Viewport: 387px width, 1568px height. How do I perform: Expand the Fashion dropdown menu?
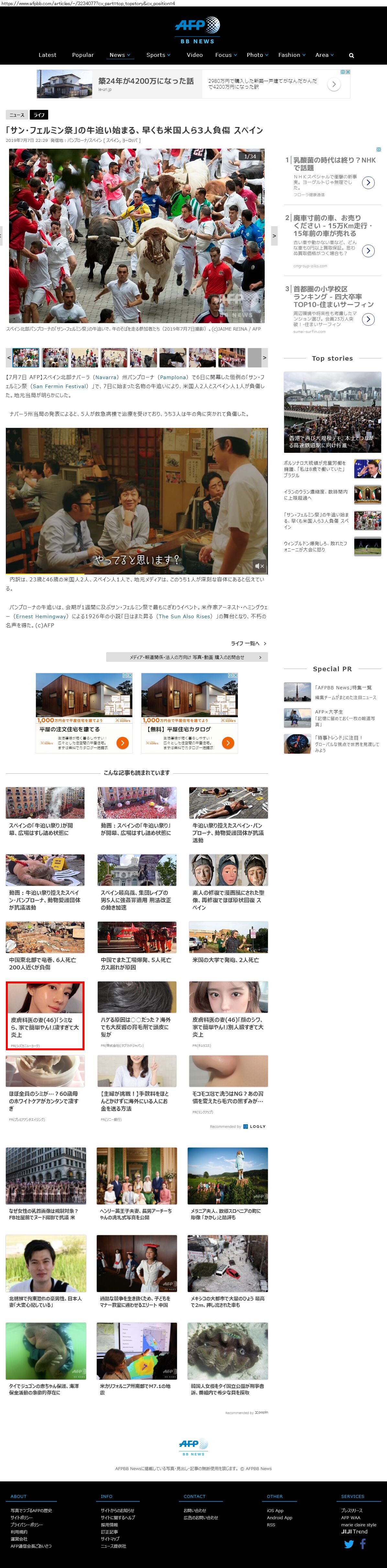click(292, 55)
